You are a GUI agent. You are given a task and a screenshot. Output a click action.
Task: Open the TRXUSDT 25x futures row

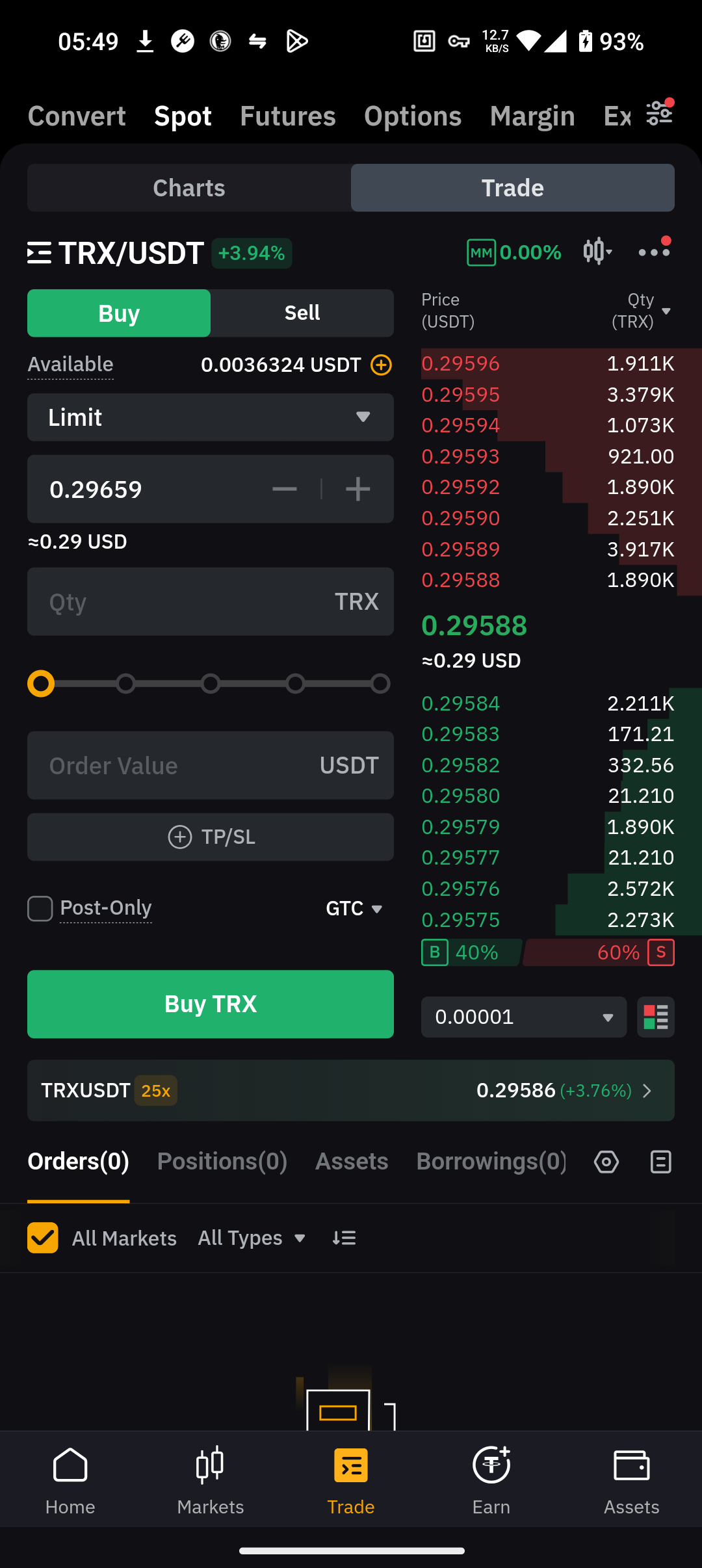coord(350,1090)
